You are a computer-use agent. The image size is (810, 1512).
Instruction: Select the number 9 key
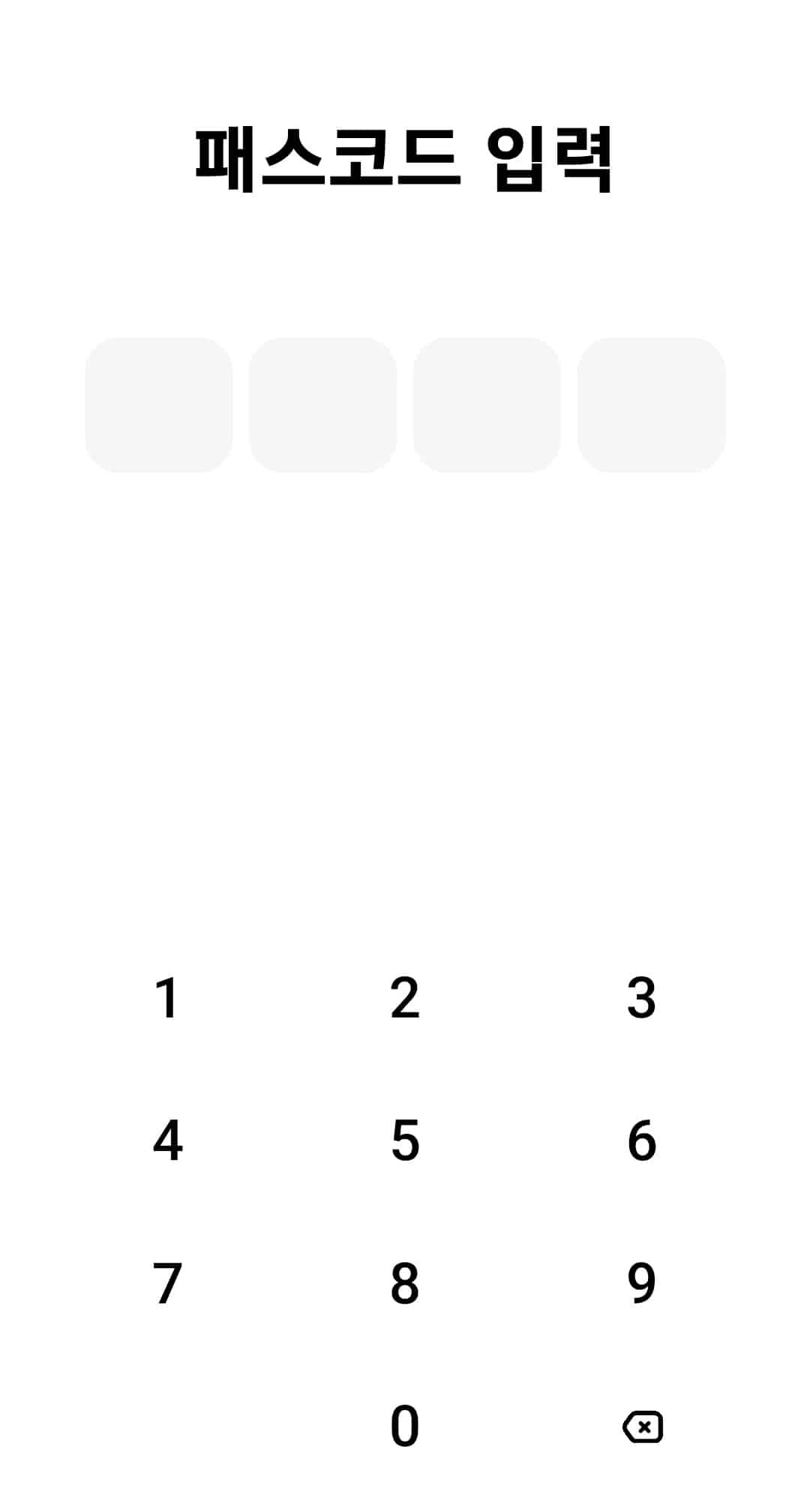click(642, 1283)
